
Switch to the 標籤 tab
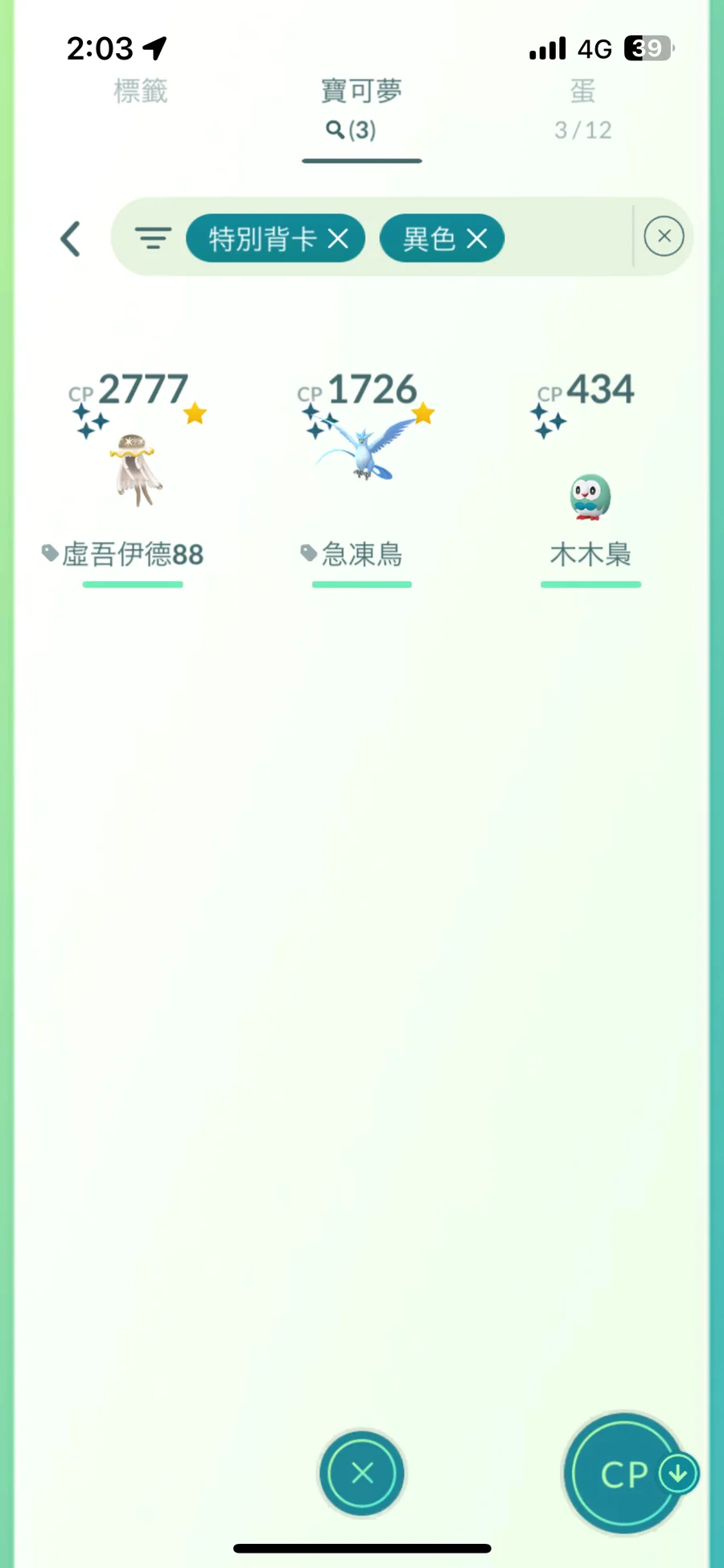(x=141, y=92)
